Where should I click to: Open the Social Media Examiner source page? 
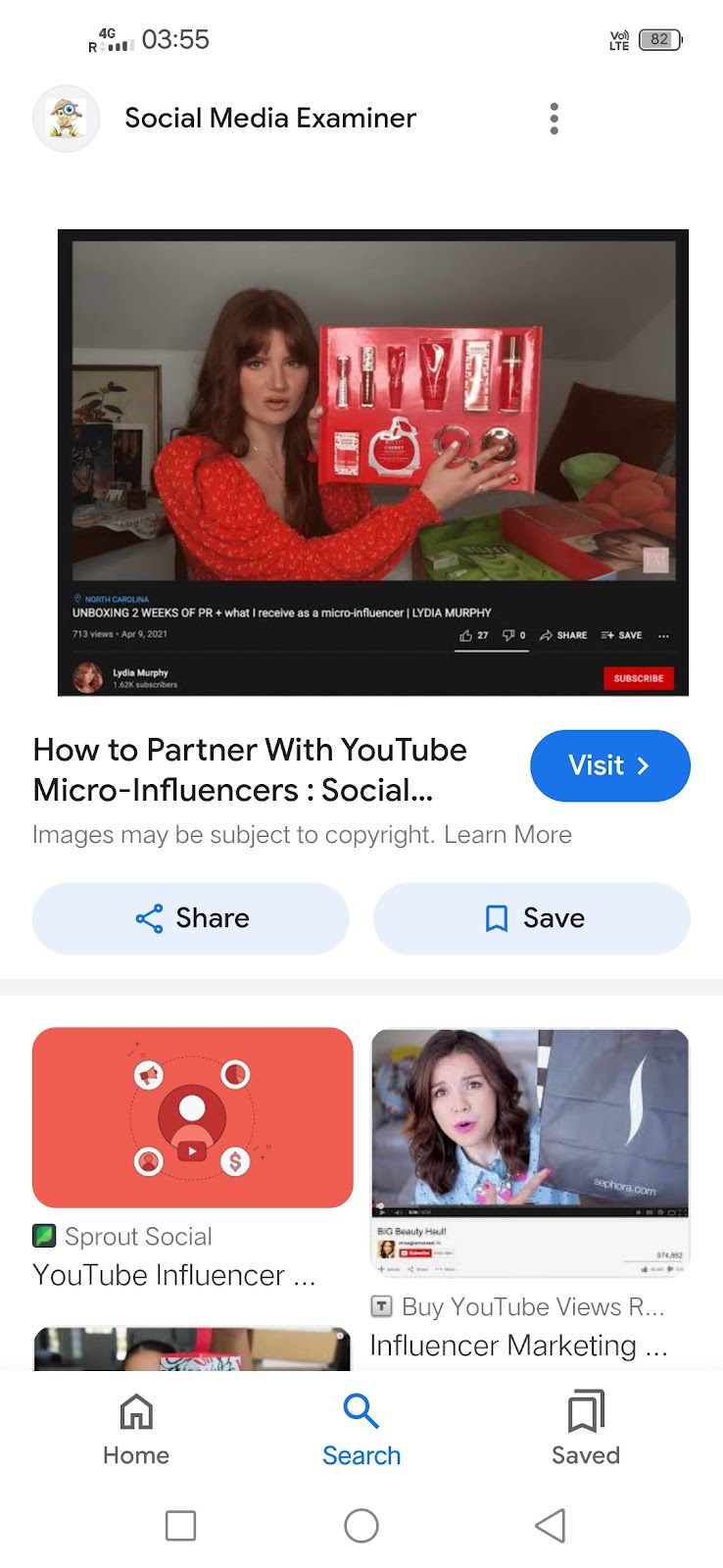(269, 119)
